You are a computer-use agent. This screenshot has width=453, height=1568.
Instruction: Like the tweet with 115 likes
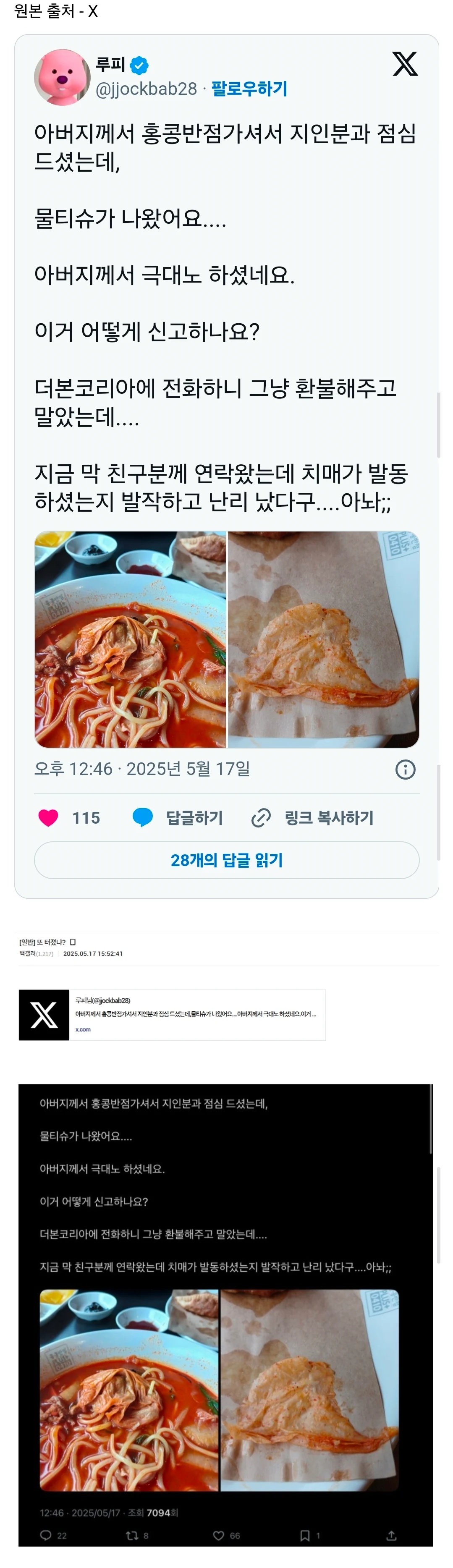coord(49,817)
